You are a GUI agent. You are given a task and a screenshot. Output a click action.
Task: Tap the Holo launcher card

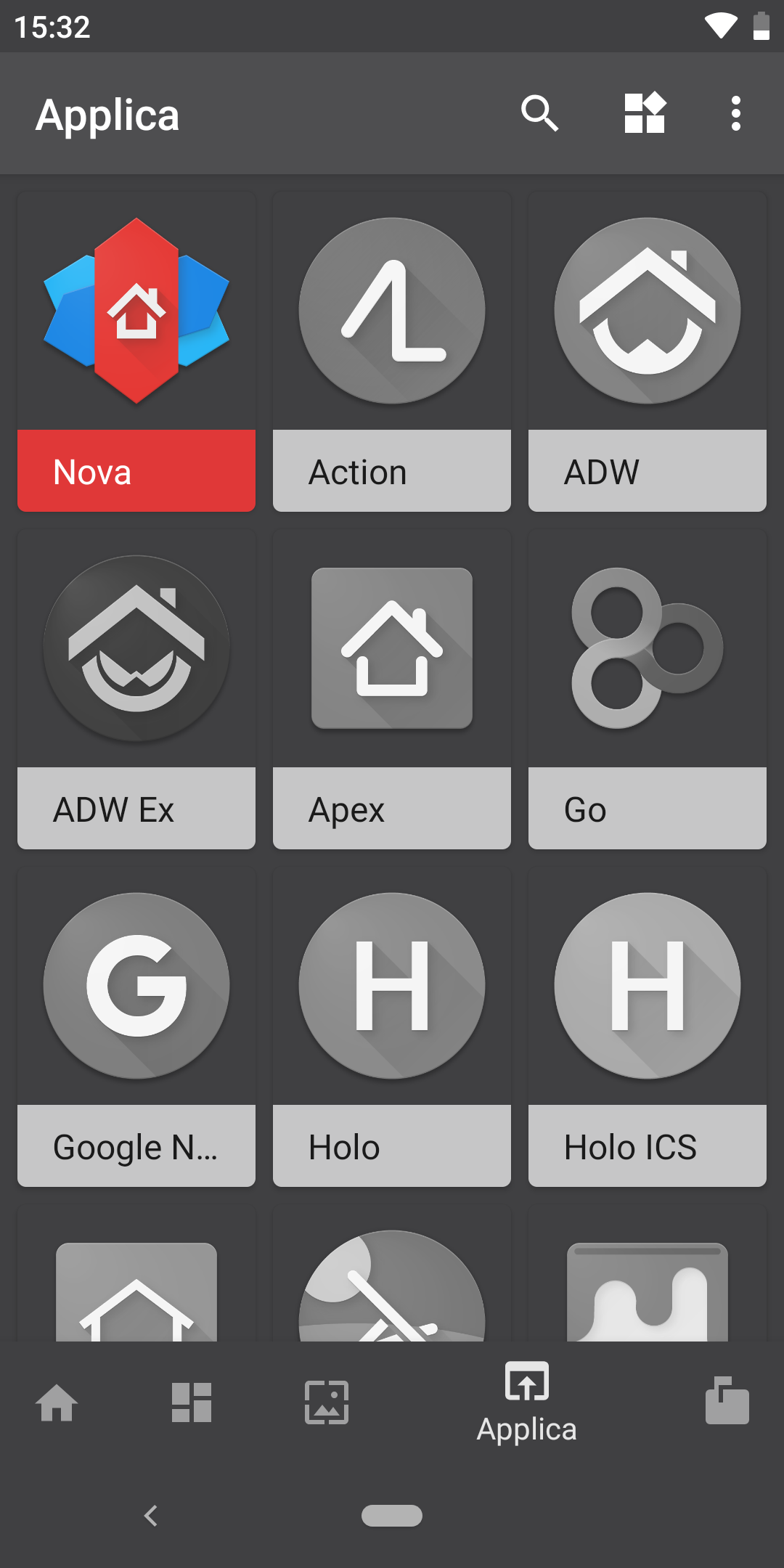[x=392, y=1026]
